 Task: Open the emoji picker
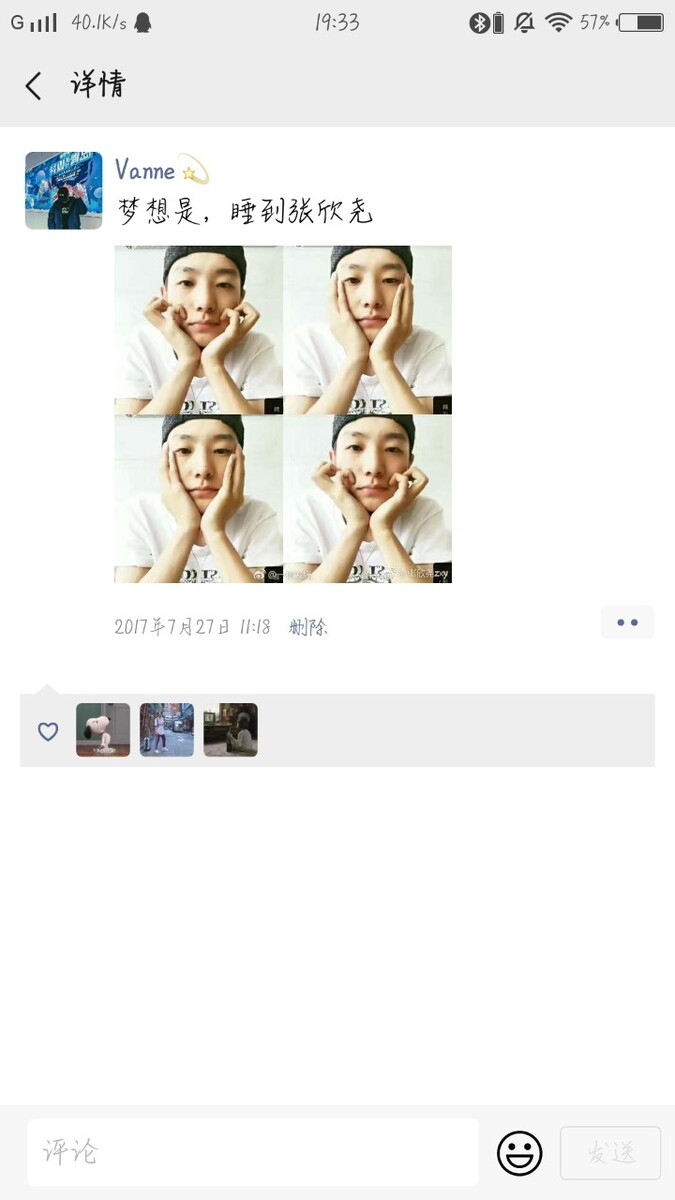click(x=519, y=1153)
